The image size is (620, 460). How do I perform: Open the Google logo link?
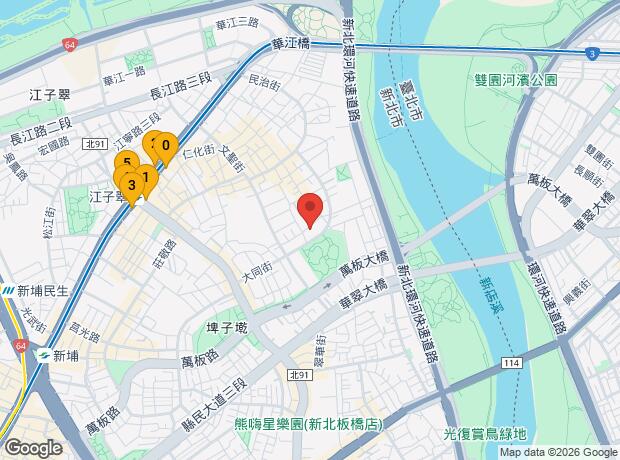pos(32,448)
